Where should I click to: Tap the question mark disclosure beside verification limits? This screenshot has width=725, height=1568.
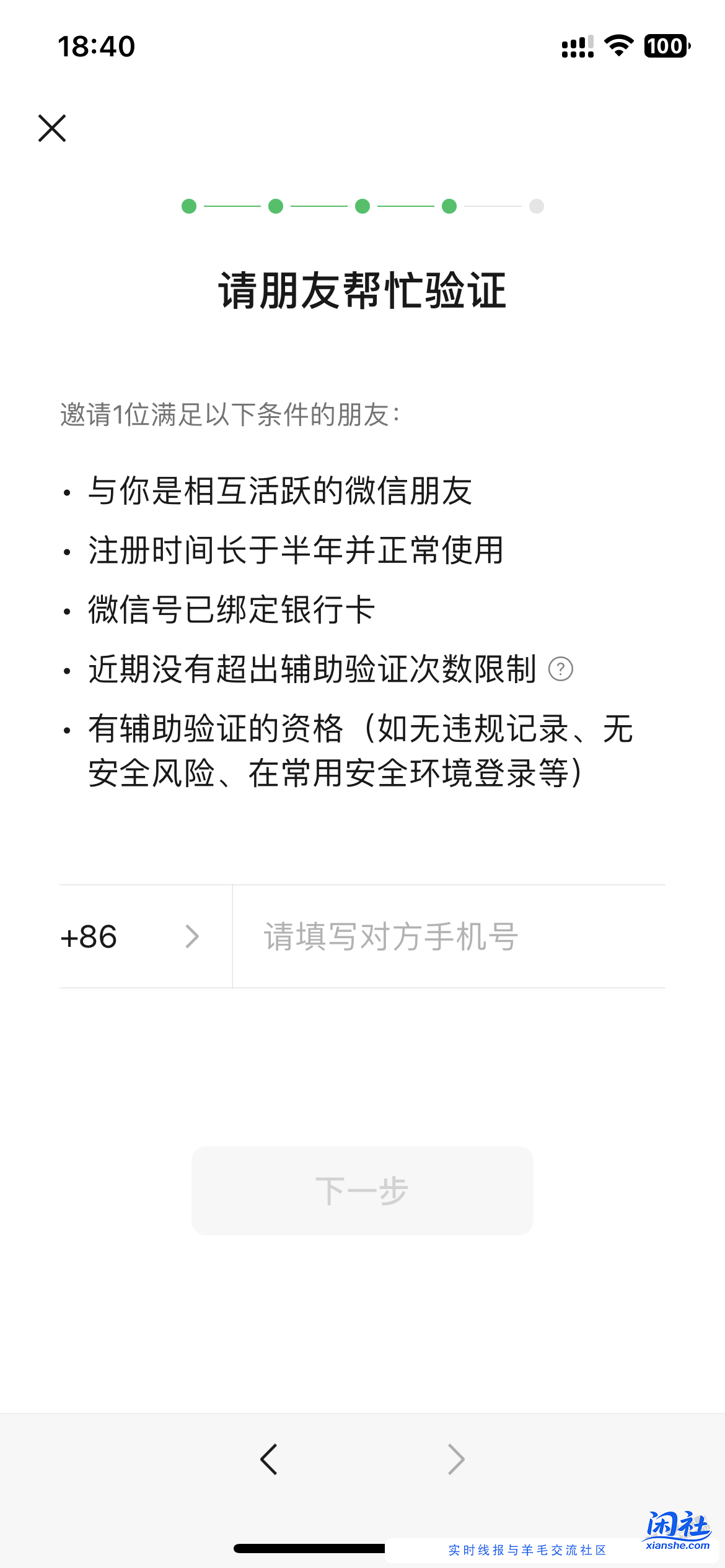562,669
